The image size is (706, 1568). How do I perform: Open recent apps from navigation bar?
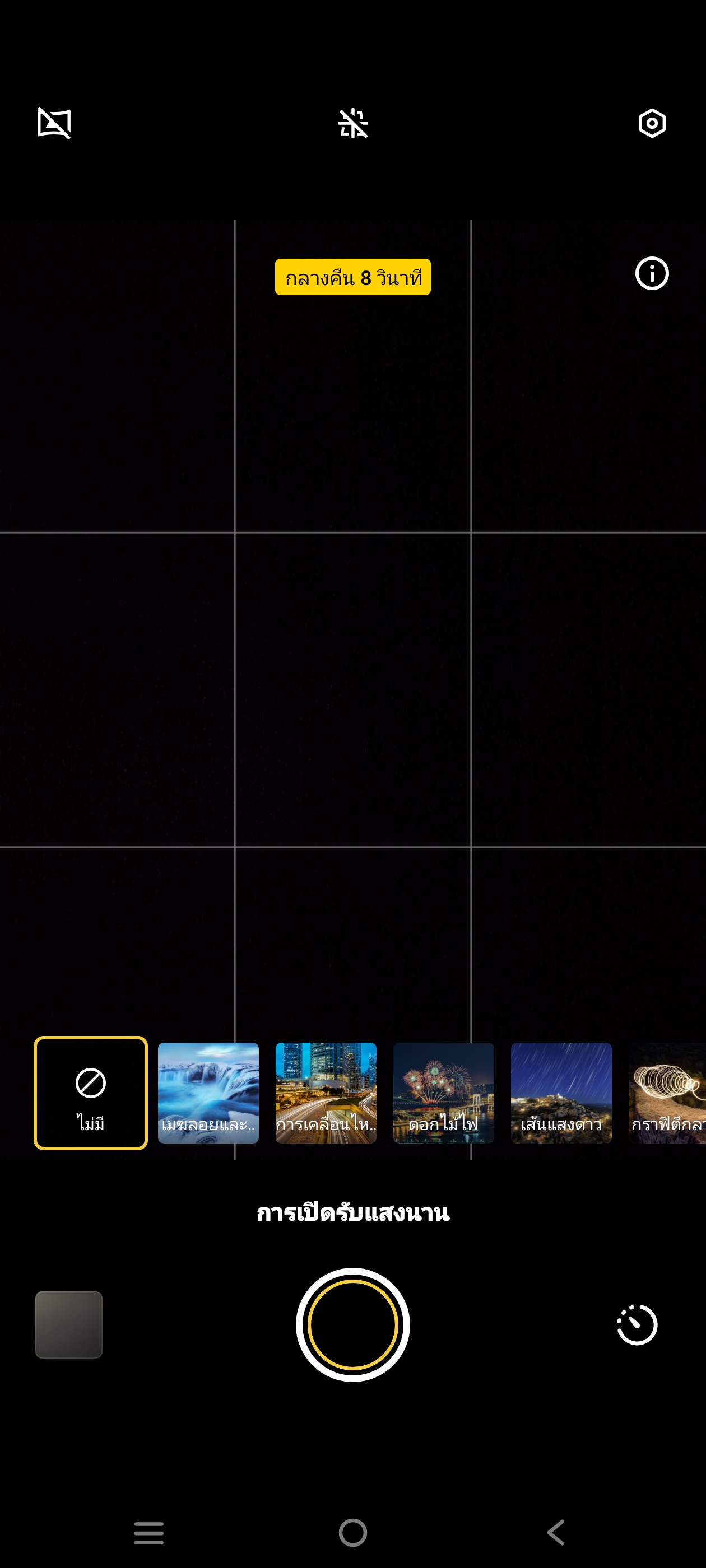(x=148, y=1532)
